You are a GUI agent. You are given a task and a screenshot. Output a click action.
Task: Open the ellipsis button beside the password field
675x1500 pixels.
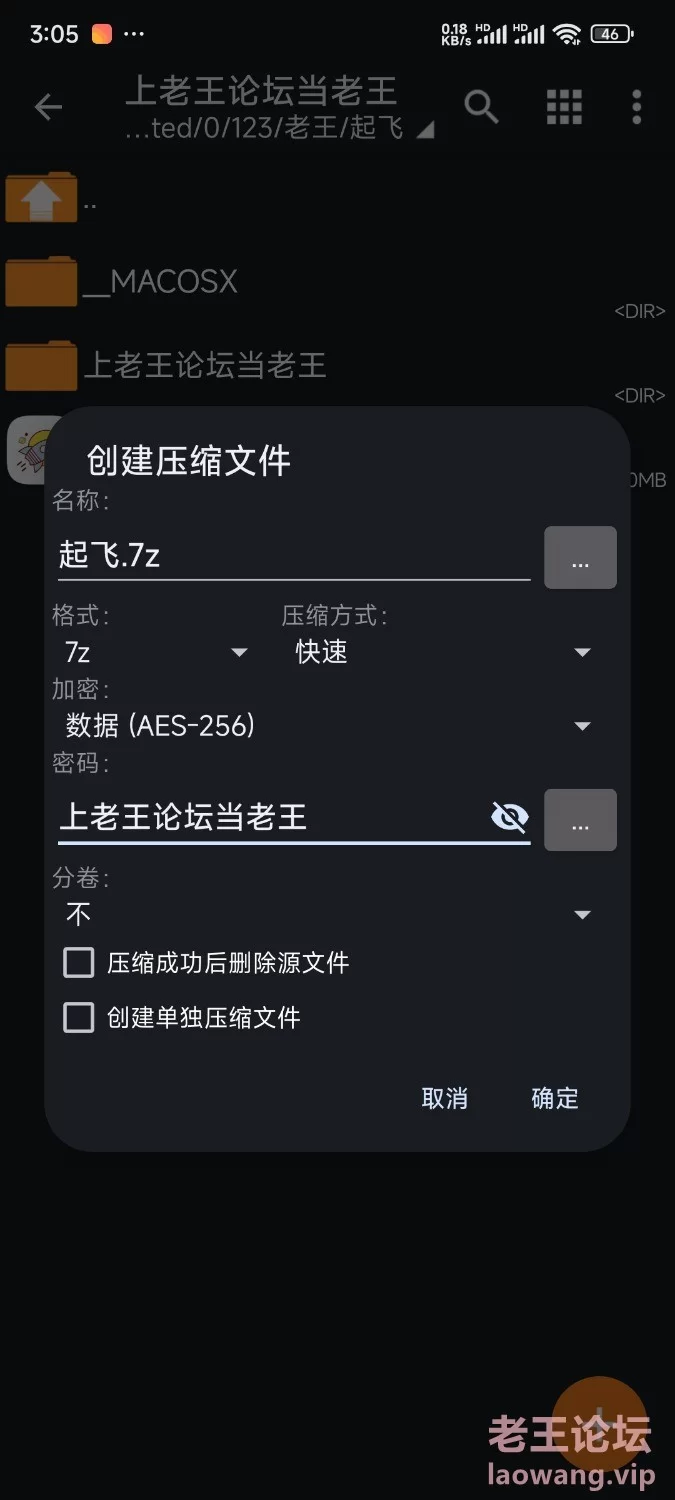point(580,820)
